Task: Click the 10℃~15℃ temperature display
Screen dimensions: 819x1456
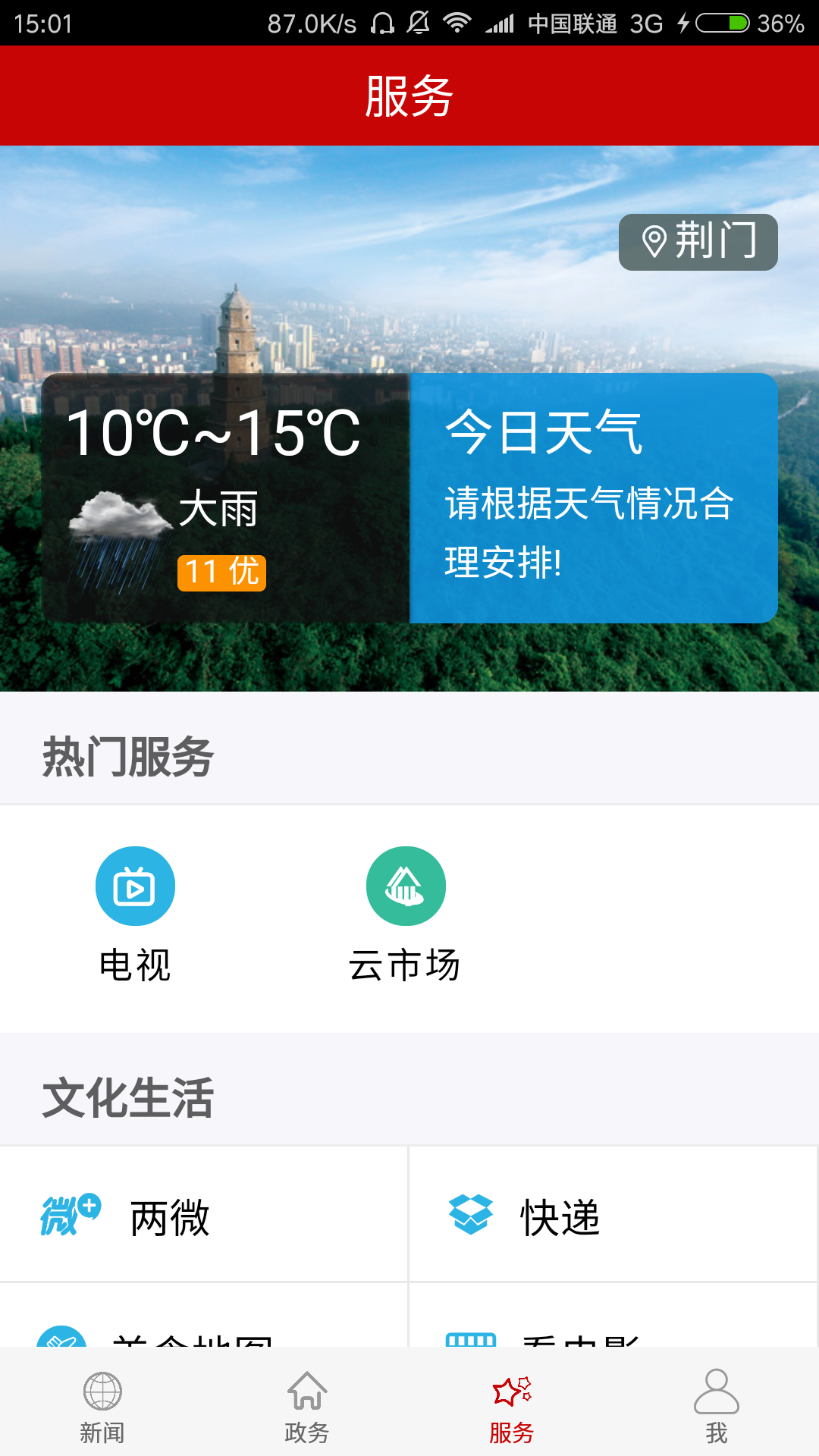Action: pyautogui.click(x=215, y=432)
